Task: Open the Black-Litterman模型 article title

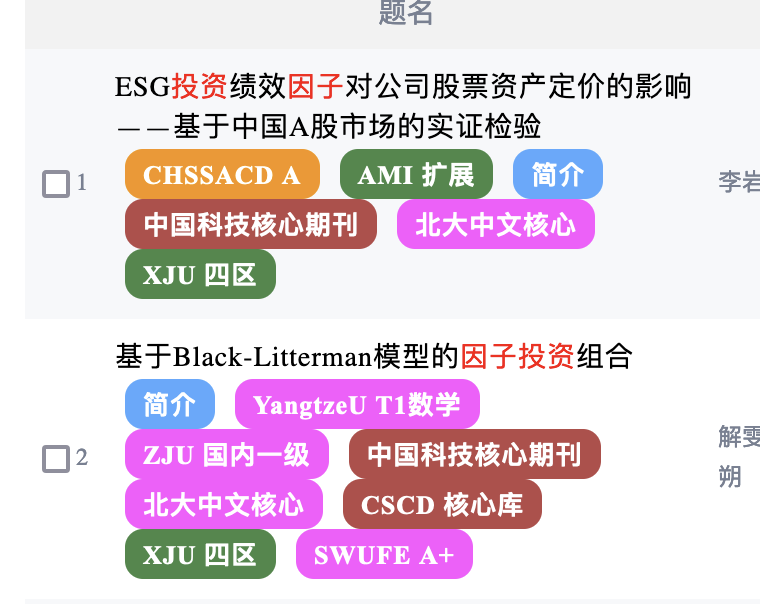Action: coord(374,355)
